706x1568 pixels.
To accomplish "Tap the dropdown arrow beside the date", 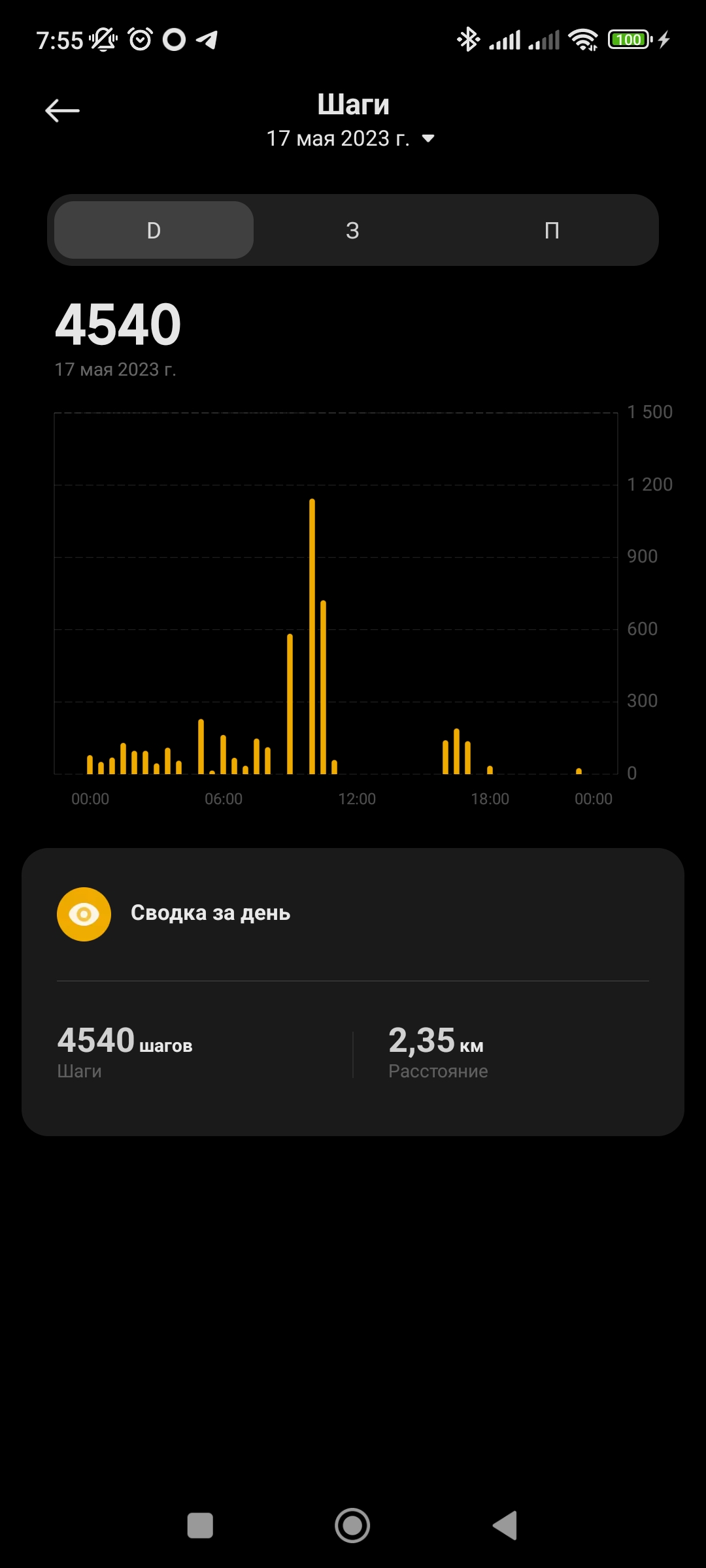I will point(428,139).
